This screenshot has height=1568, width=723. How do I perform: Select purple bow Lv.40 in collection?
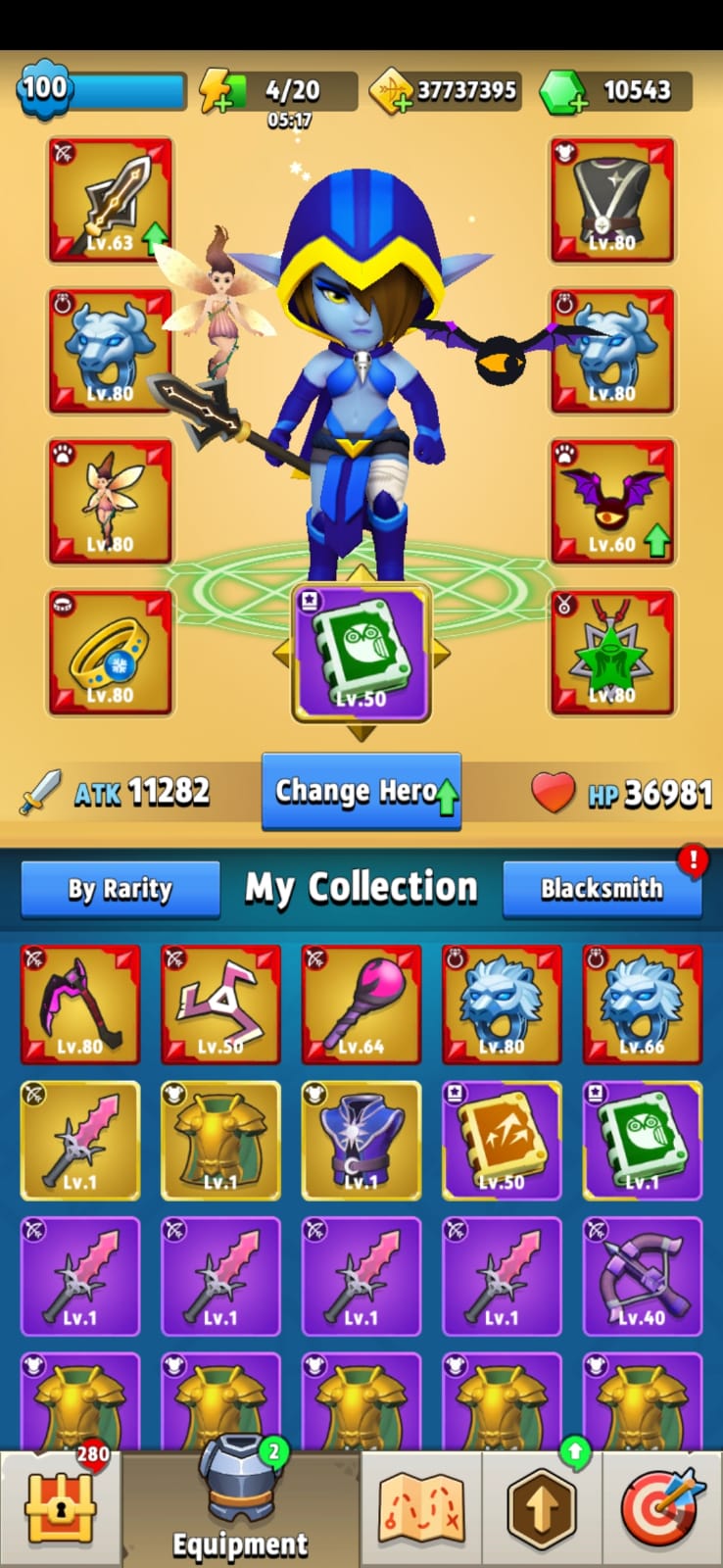click(643, 1277)
